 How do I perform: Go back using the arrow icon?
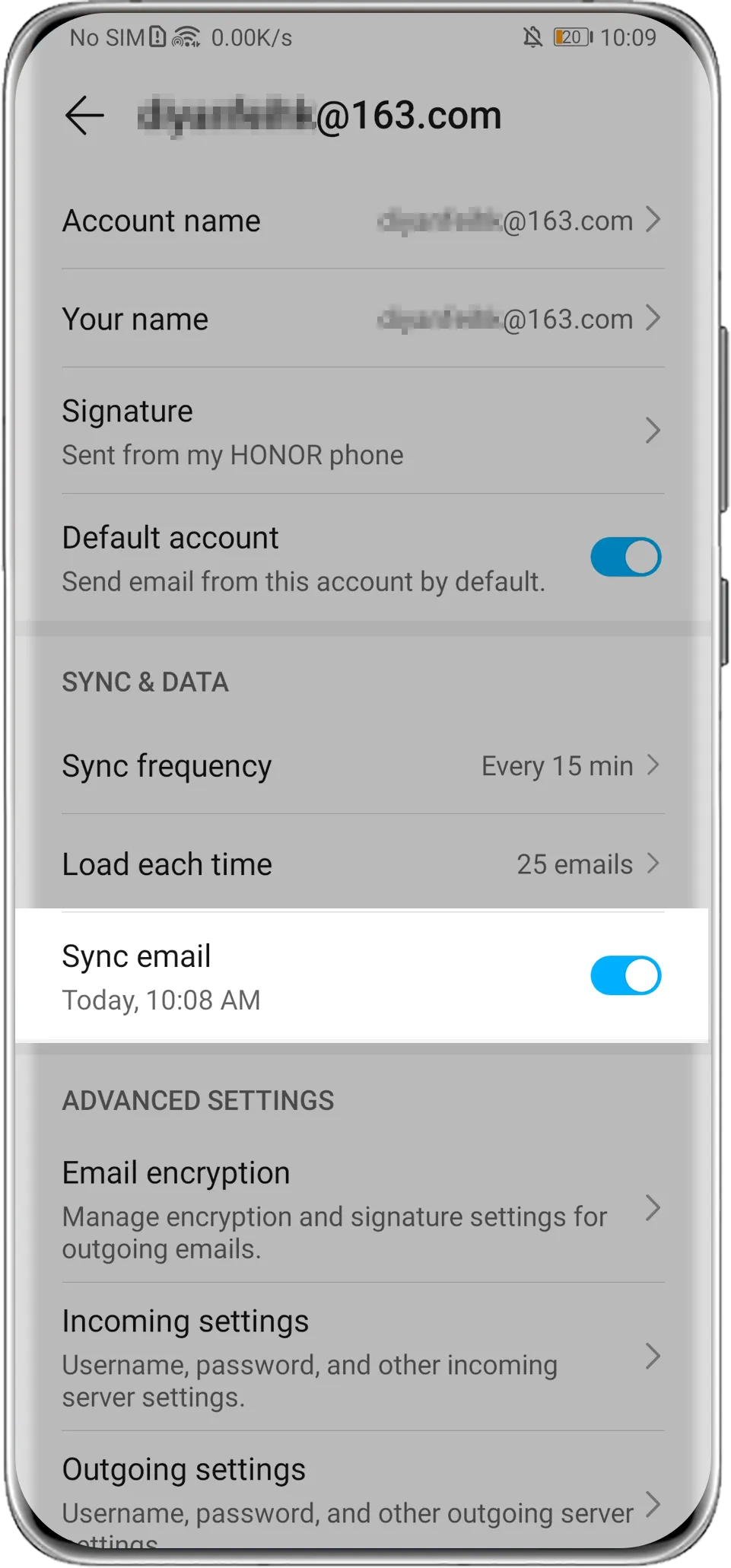[84, 116]
